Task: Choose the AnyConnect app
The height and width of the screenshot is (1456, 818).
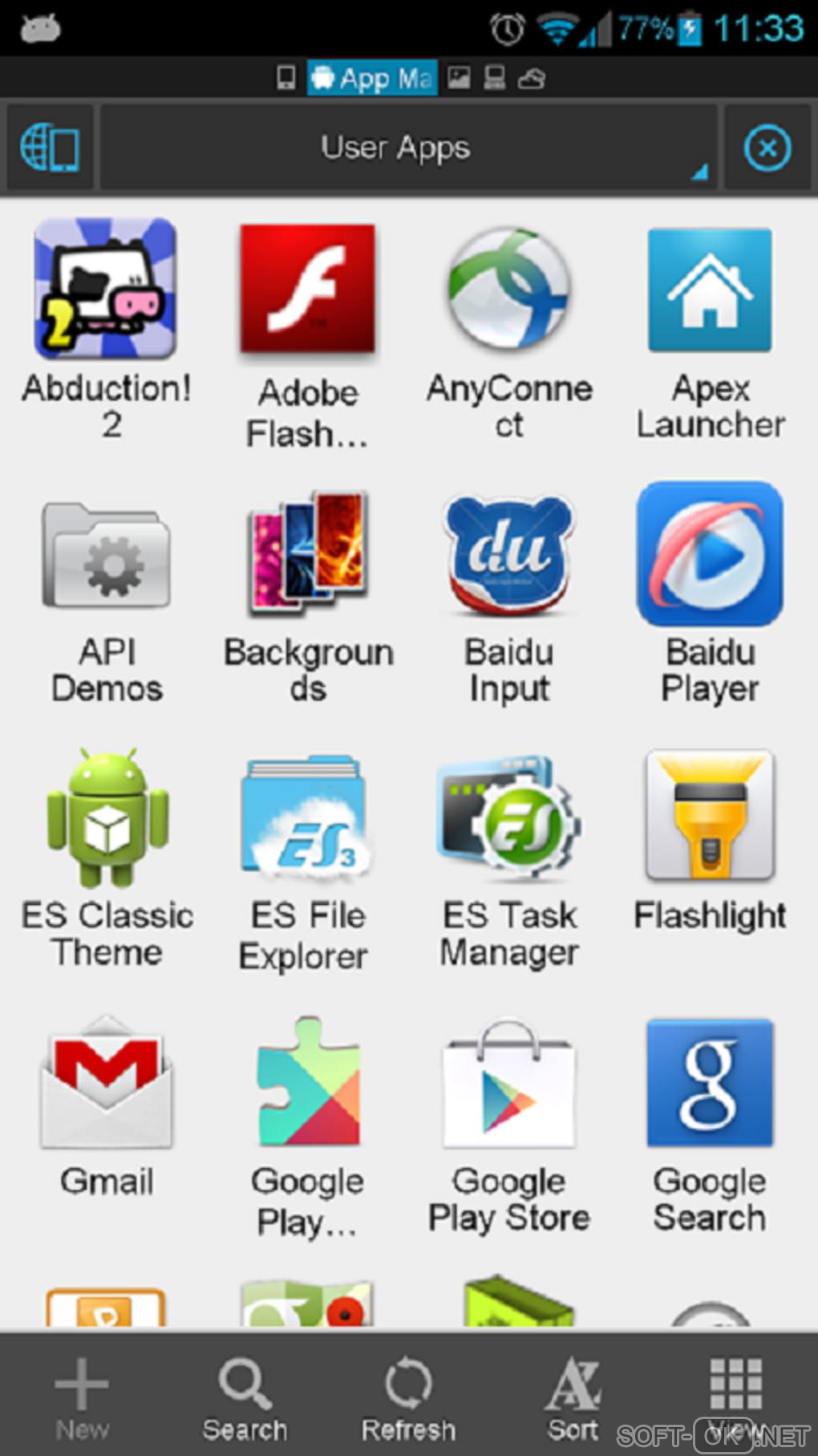Action: tap(509, 289)
